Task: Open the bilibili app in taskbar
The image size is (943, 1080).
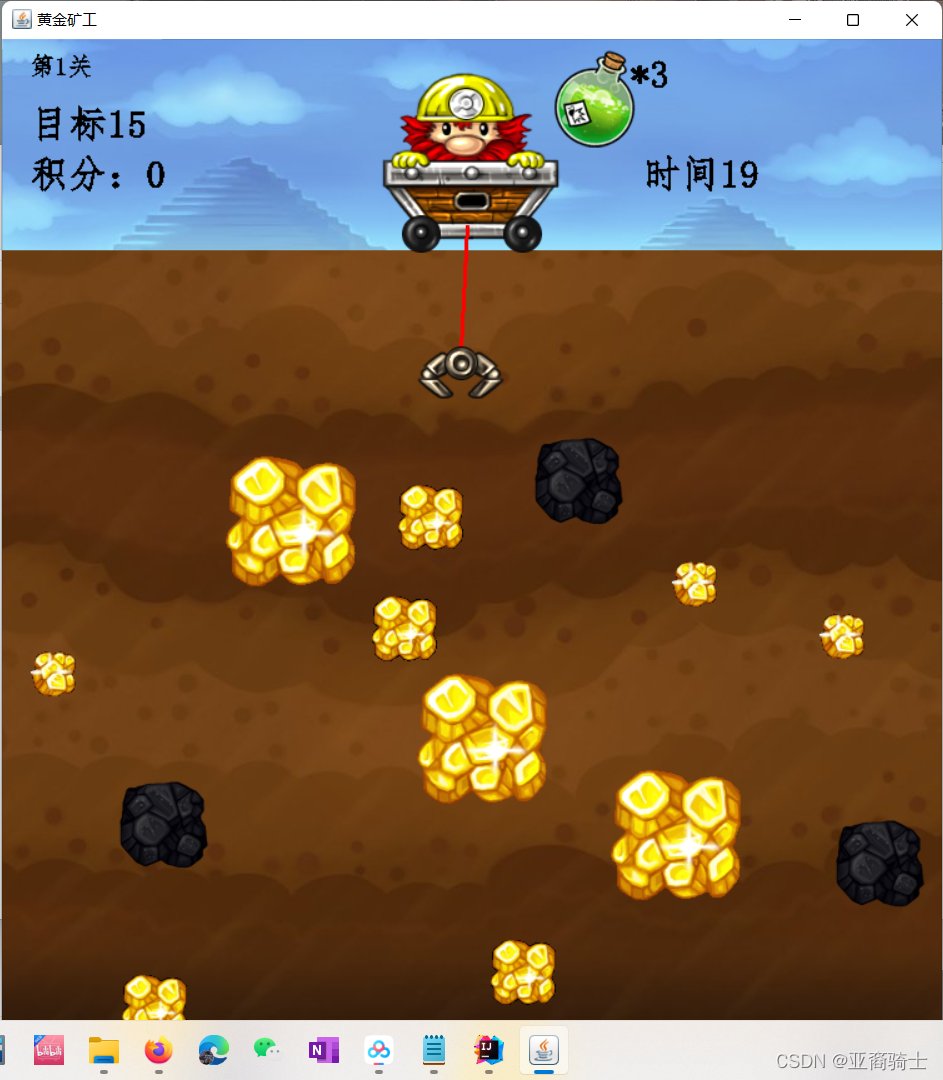Action: [49, 1050]
